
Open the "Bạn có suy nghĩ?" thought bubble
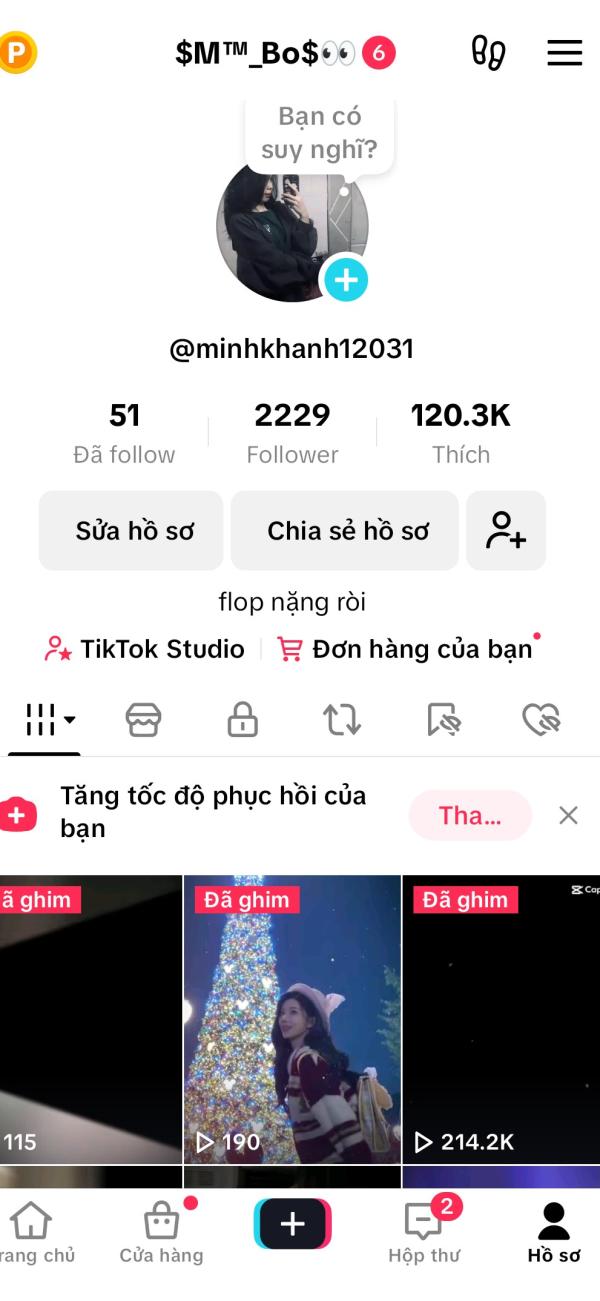[320, 133]
